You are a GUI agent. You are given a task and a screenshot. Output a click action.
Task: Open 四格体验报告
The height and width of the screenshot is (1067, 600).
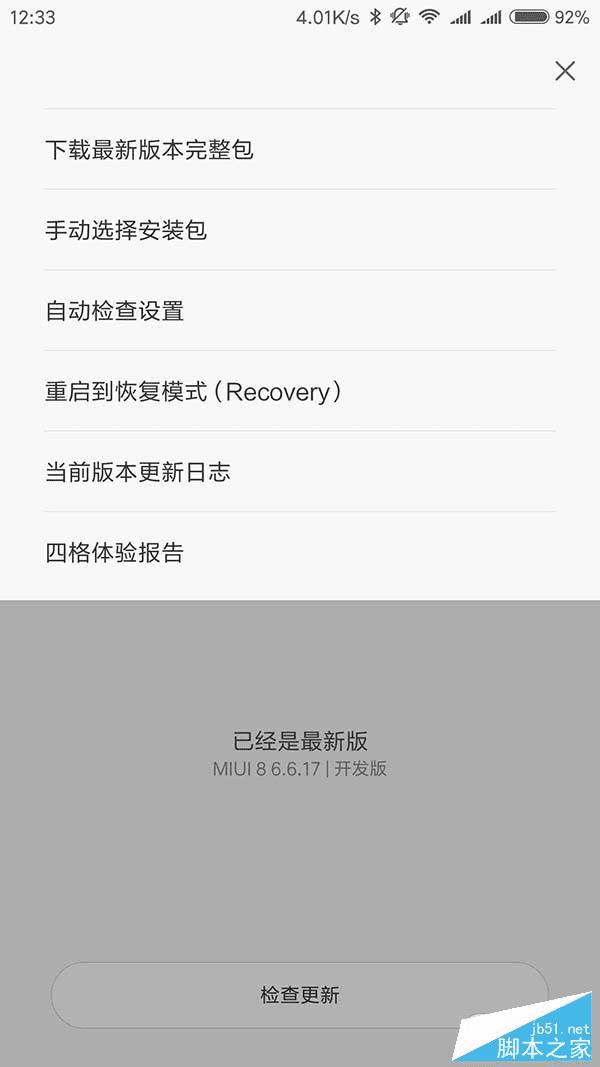[115, 553]
